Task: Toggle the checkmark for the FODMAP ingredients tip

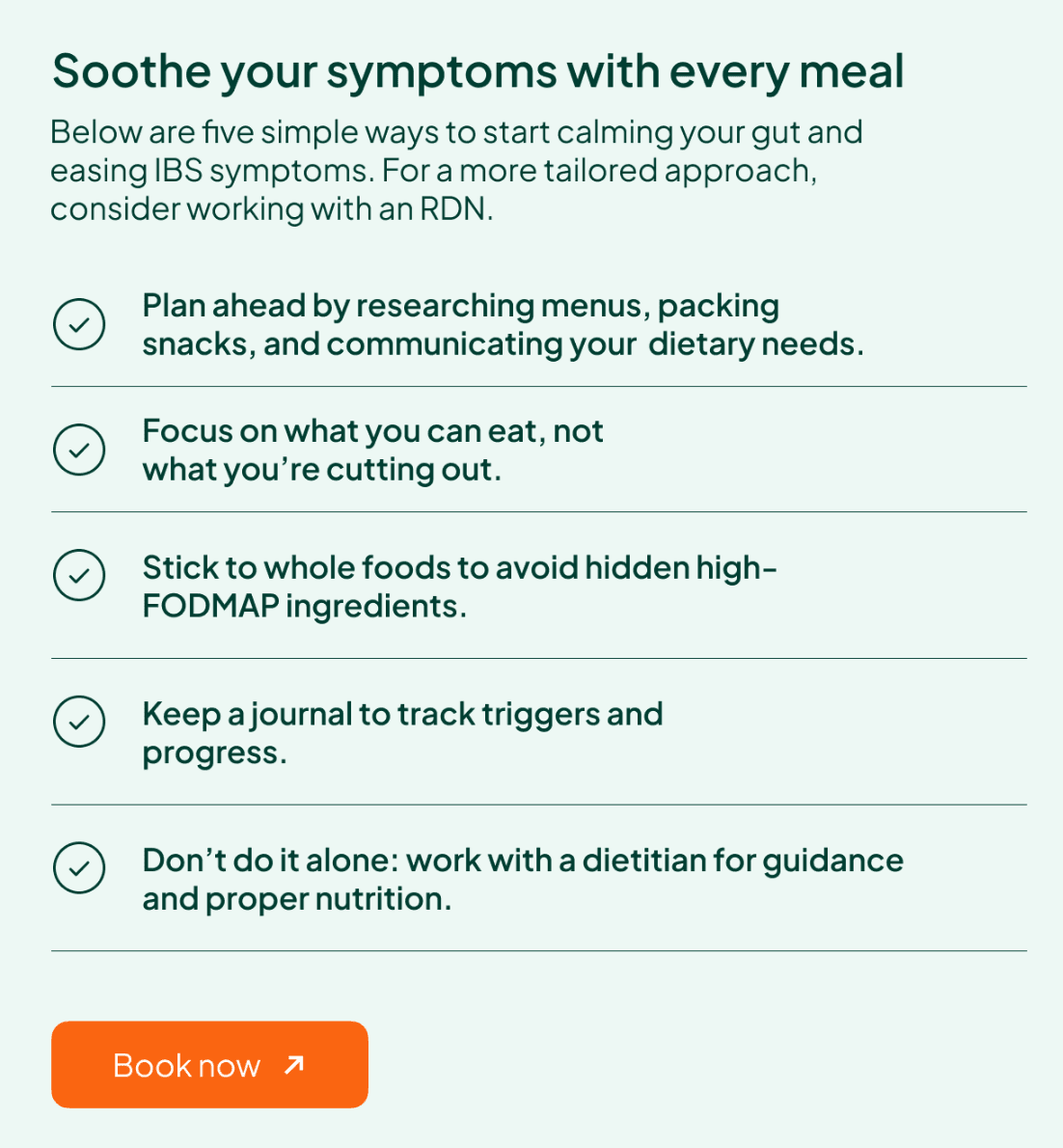Action: click(x=79, y=577)
